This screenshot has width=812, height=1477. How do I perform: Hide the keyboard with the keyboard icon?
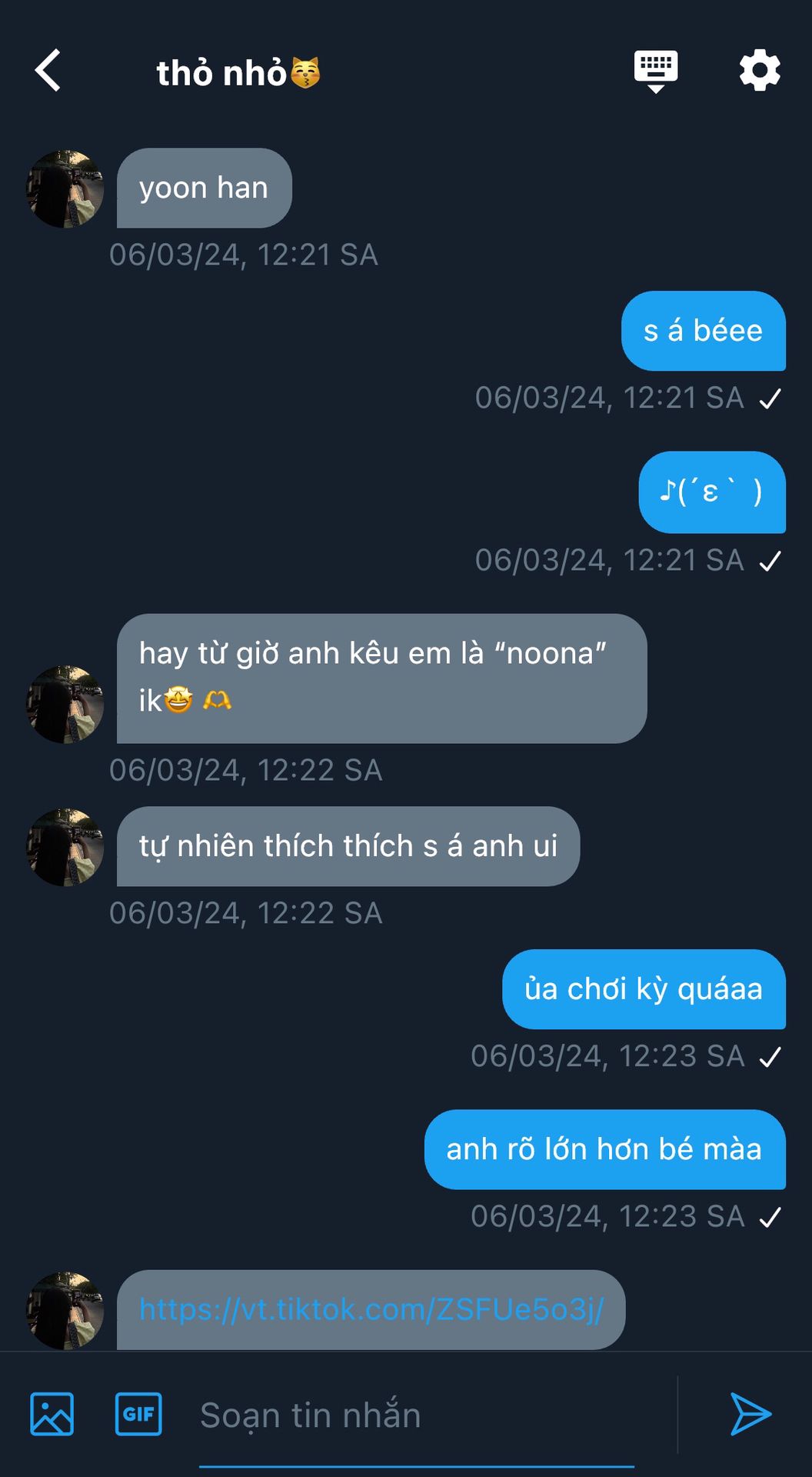point(655,71)
